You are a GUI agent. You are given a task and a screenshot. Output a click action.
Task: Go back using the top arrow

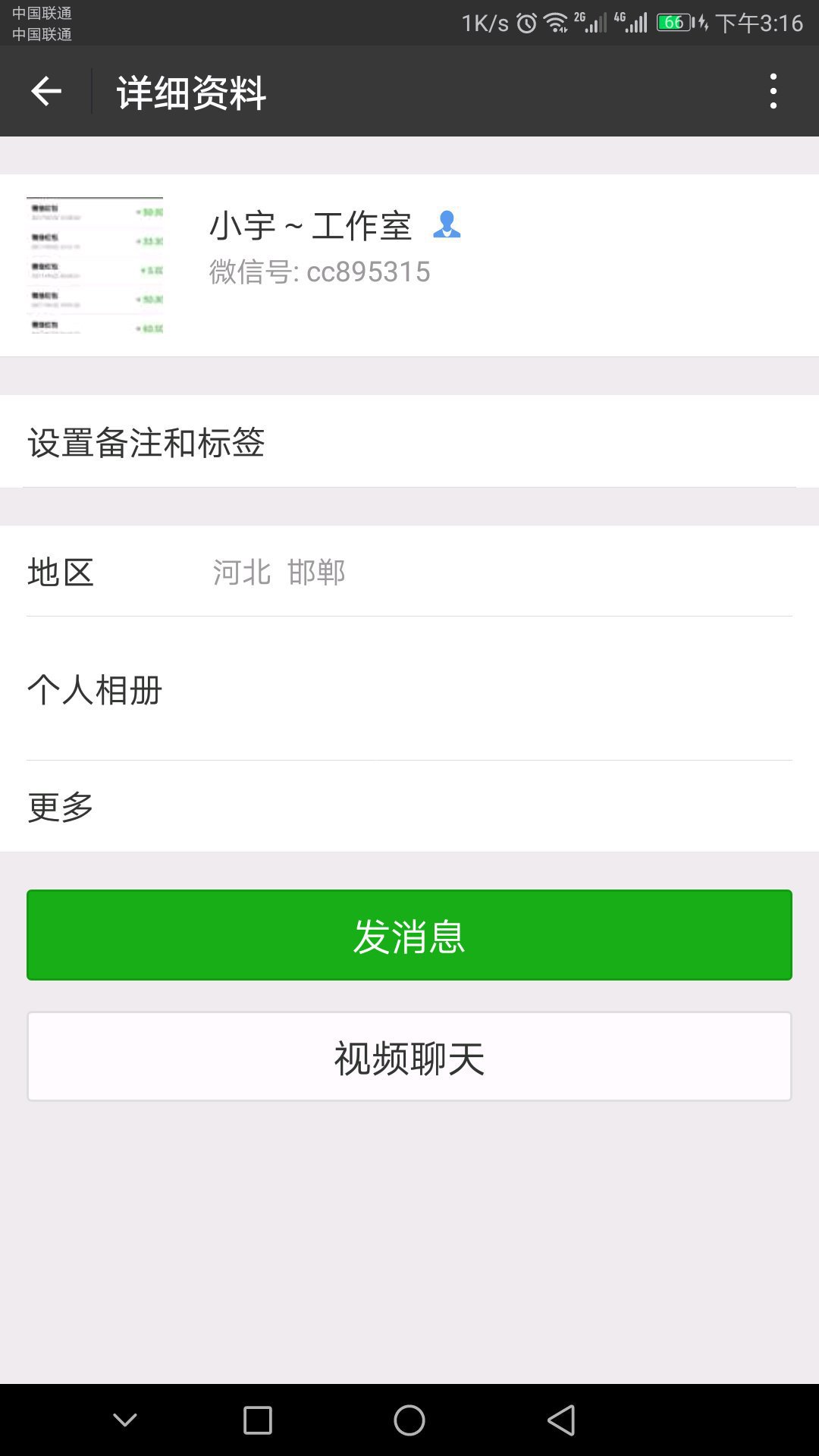pyautogui.click(x=45, y=92)
